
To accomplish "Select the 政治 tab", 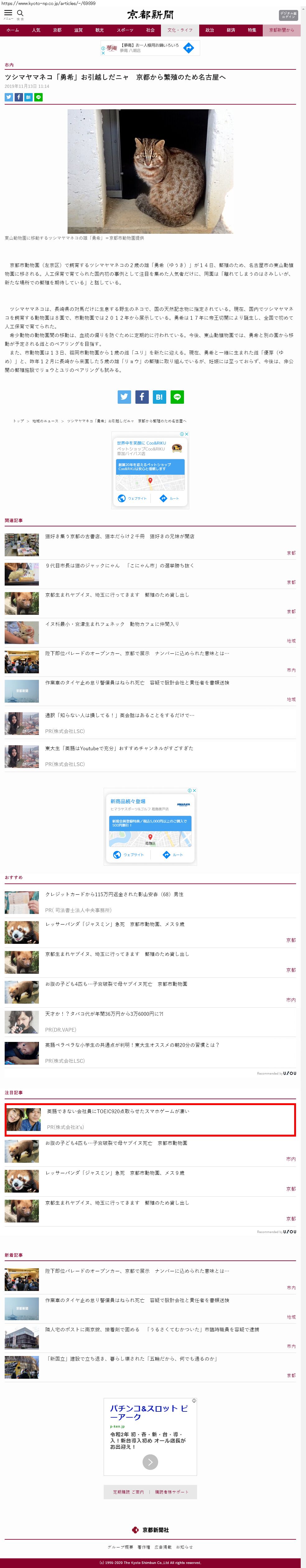I will tap(209, 30).
